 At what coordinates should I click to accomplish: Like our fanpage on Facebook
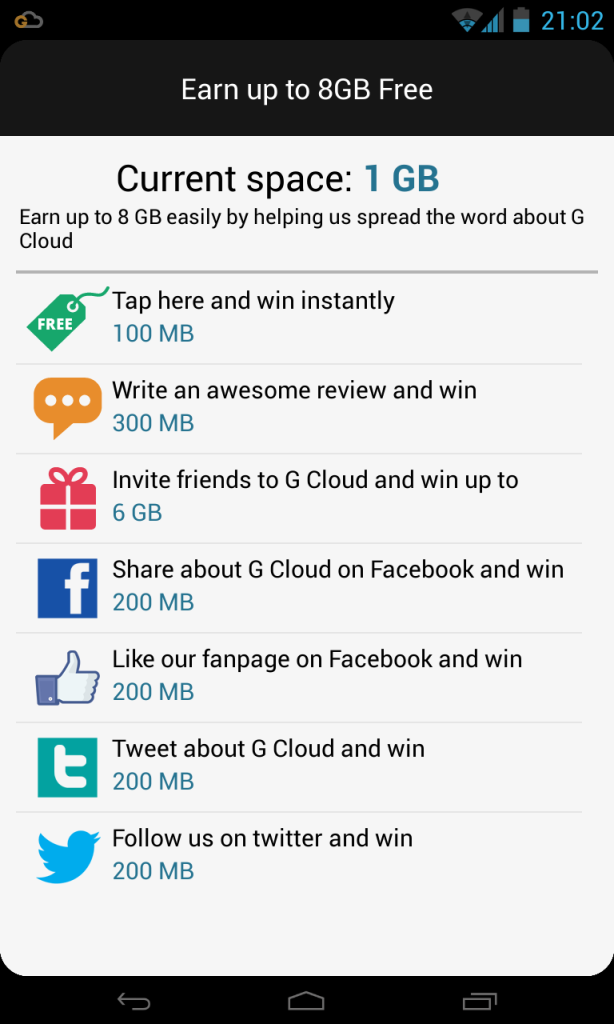300,676
